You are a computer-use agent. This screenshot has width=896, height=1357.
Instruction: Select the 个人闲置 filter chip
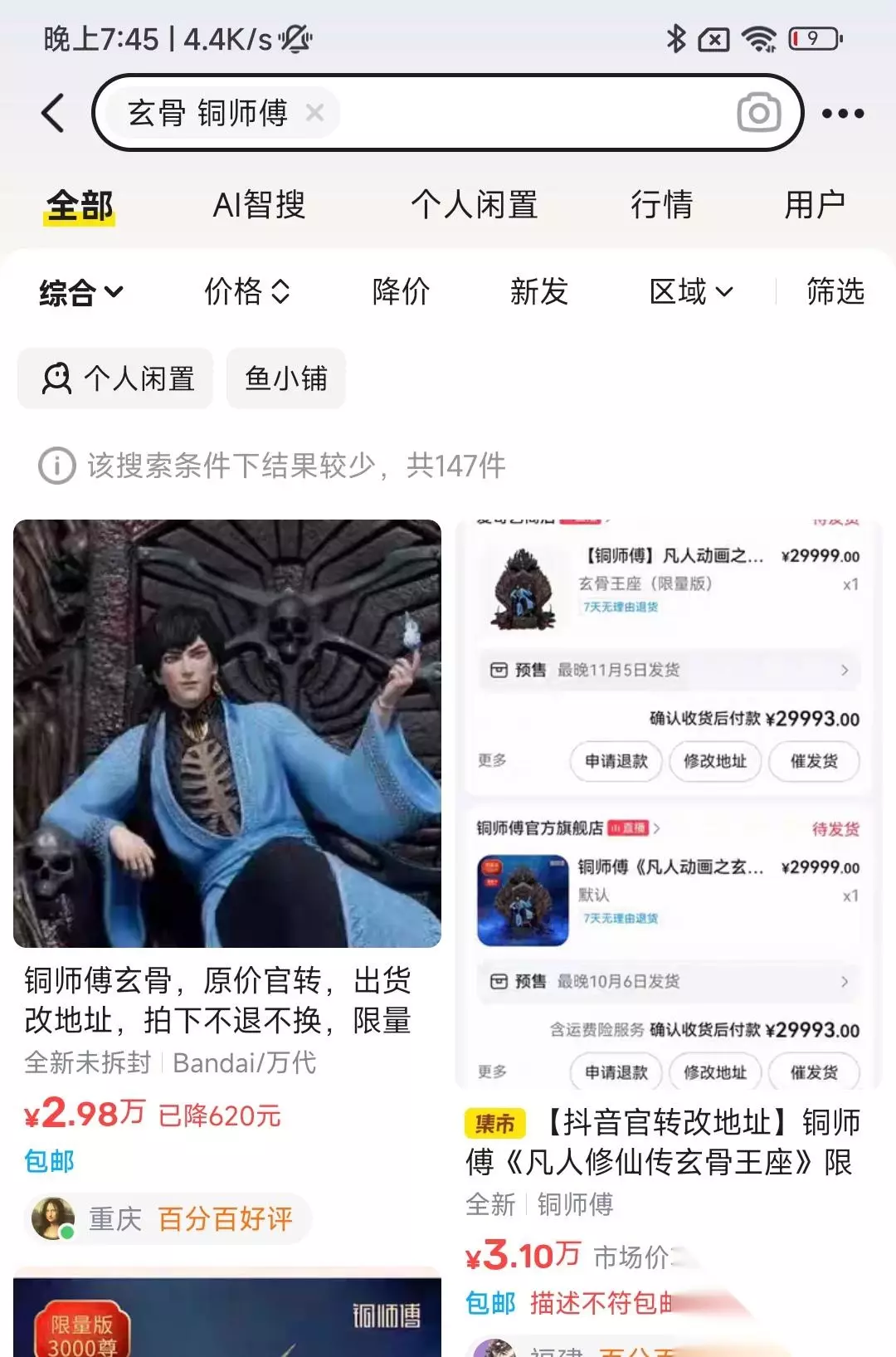point(115,378)
